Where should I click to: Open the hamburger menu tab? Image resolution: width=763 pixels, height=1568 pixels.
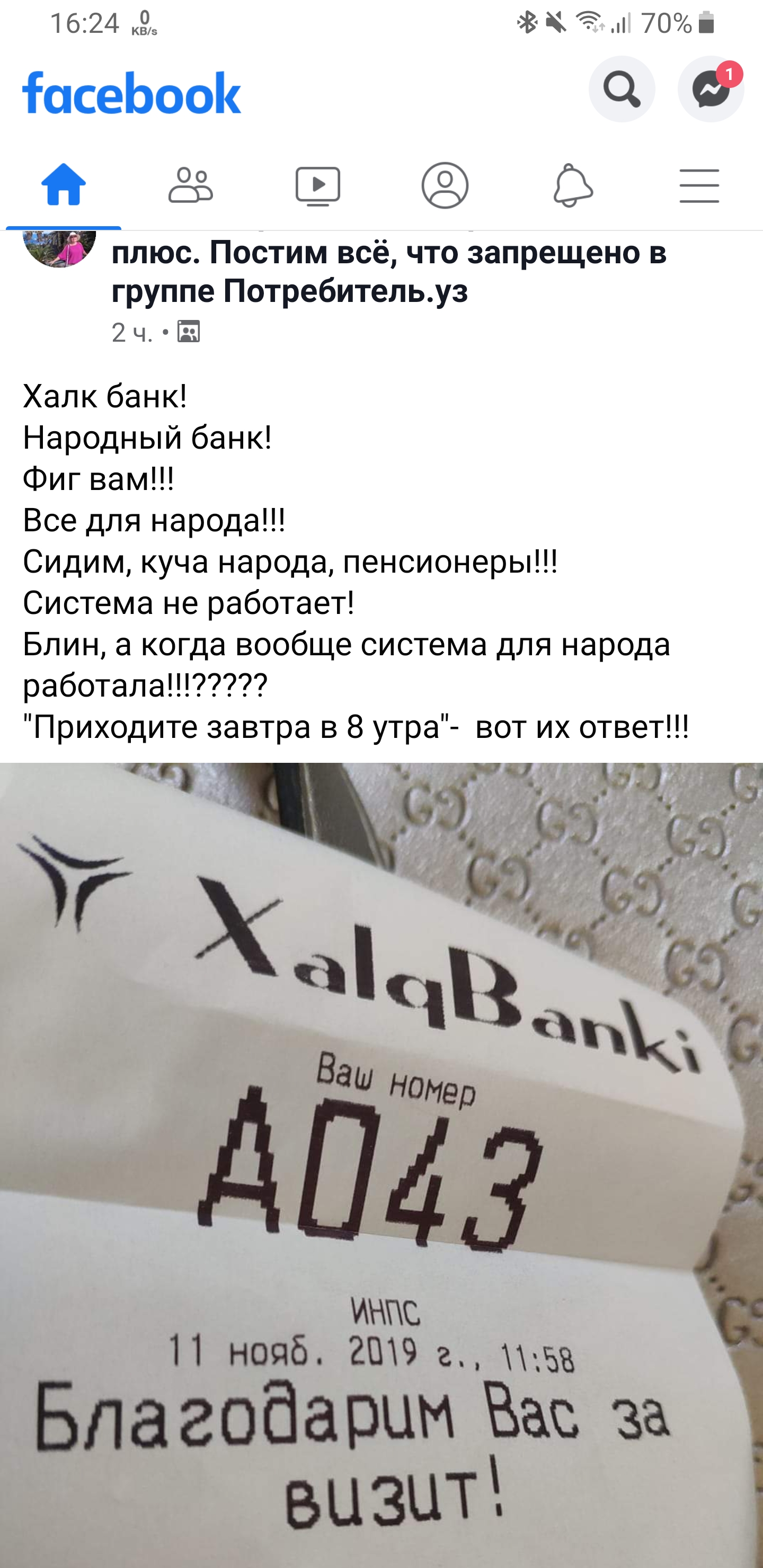[699, 185]
